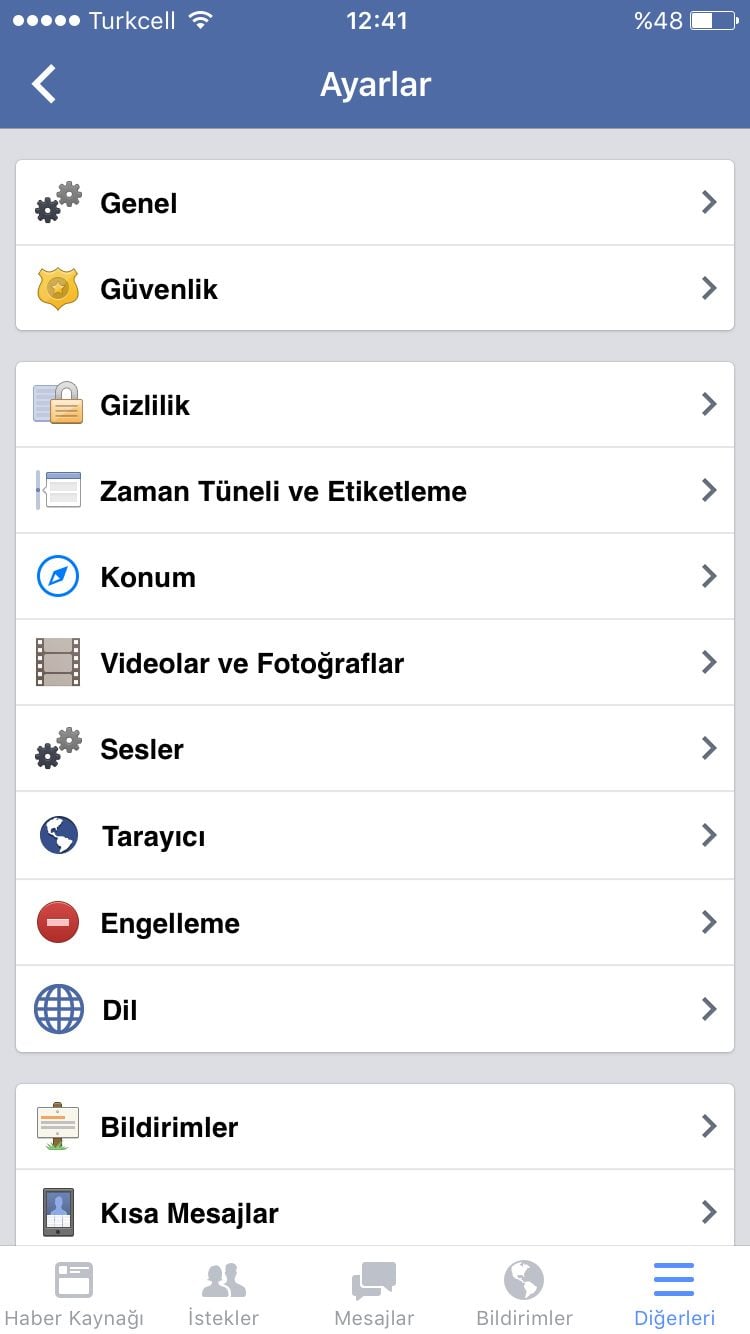Open Güvenlik settings
The width and height of the screenshot is (750, 1334).
[375, 289]
